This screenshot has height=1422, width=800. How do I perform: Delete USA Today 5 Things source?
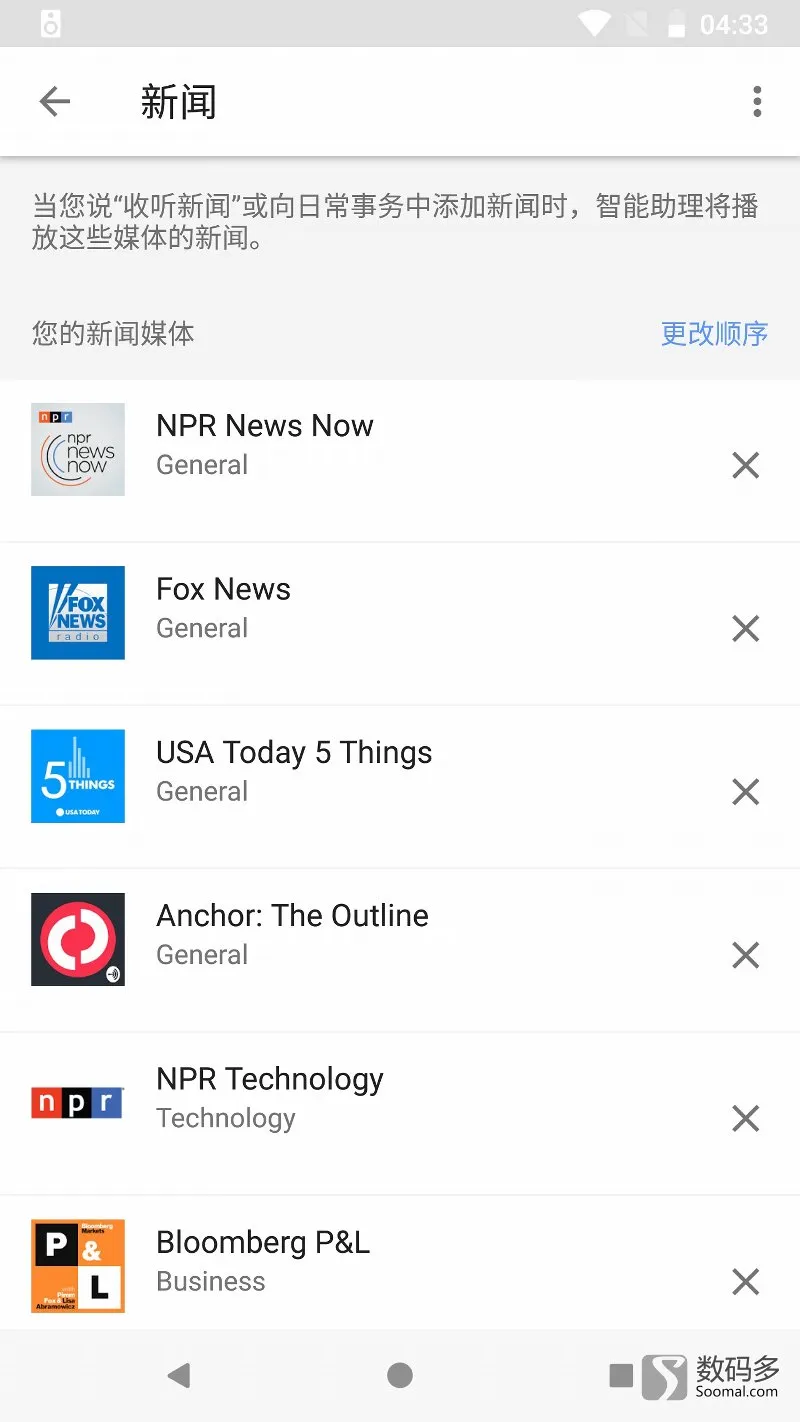click(x=746, y=792)
